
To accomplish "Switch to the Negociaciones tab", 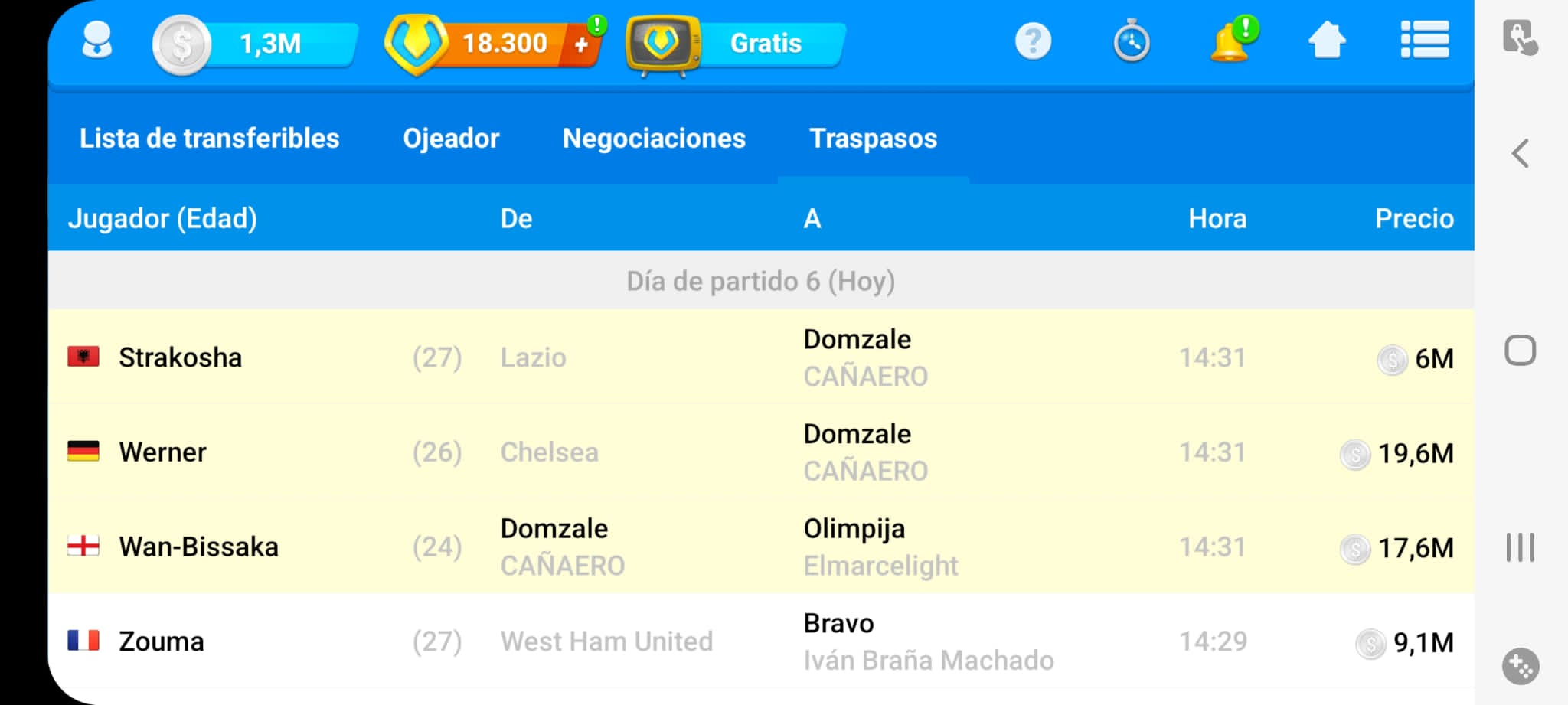I will [654, 139].
